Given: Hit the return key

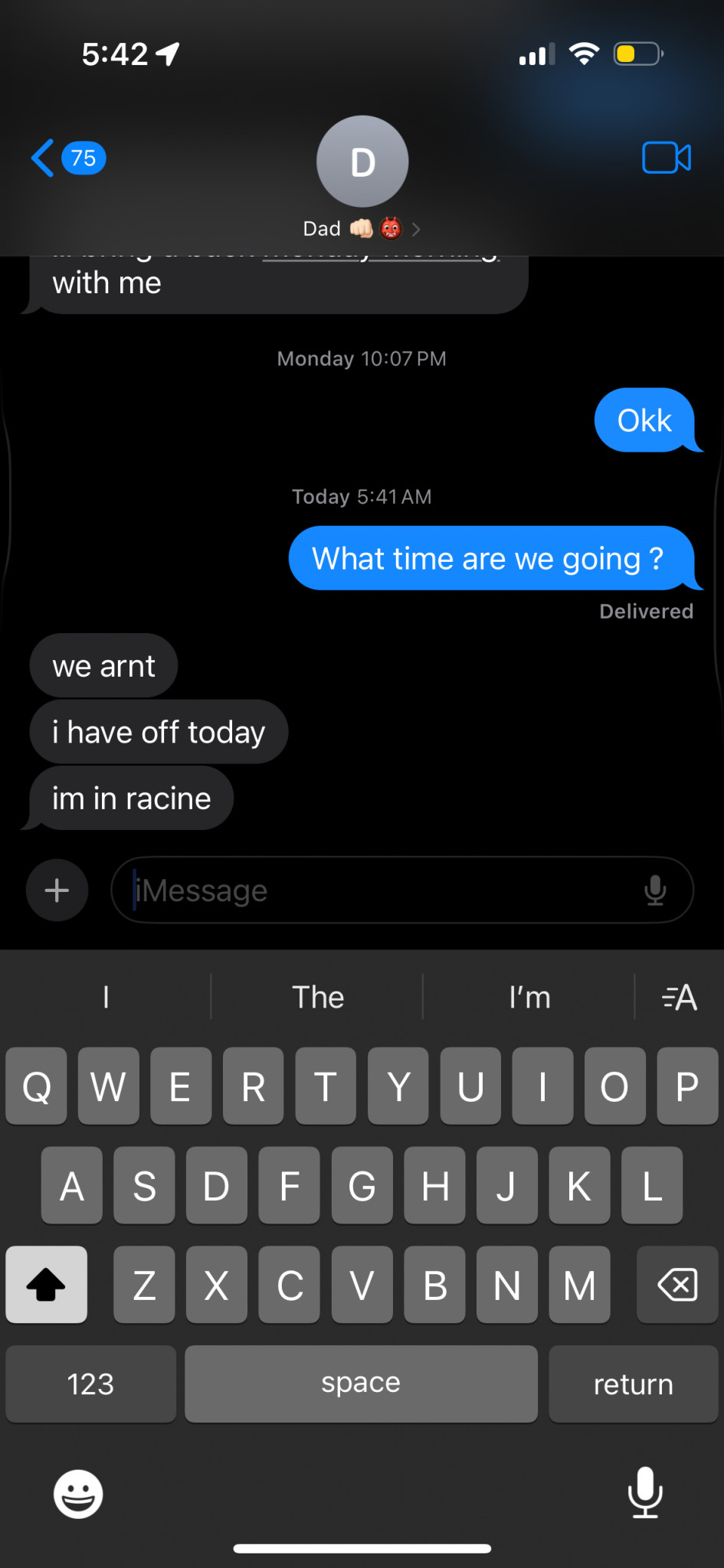Looking at the screenshot, I should click(x=633, y=1383).
